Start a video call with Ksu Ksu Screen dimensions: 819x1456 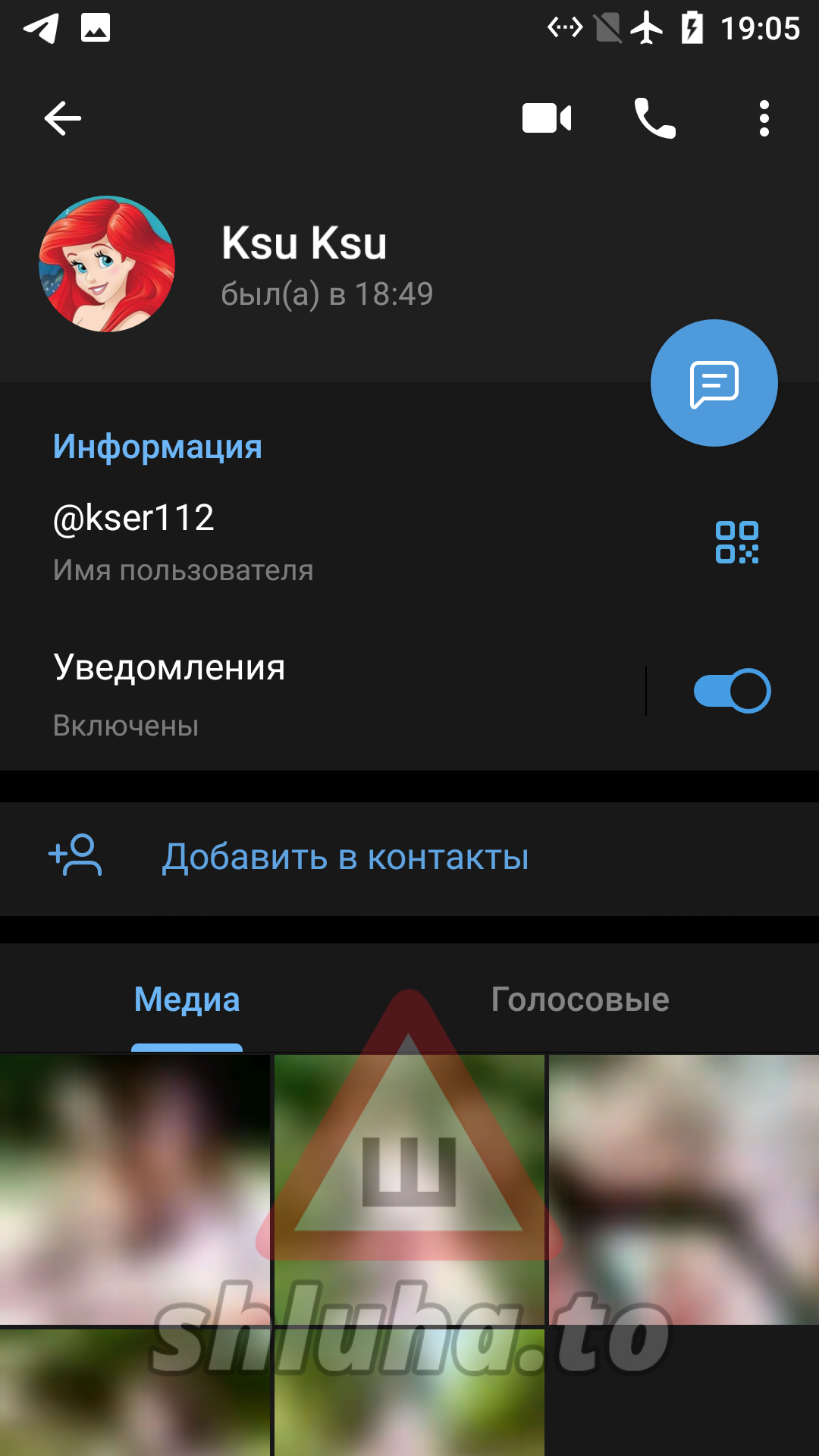[546, 118]
